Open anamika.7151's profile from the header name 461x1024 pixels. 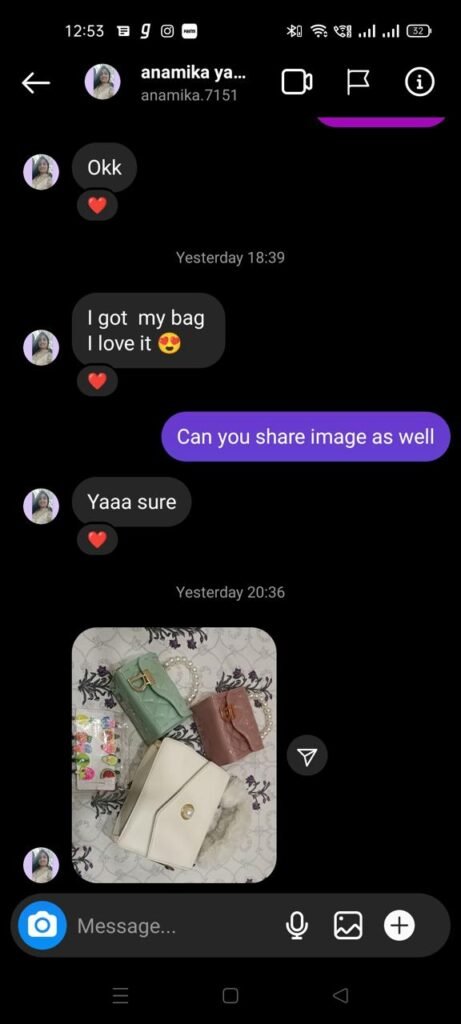193,84
